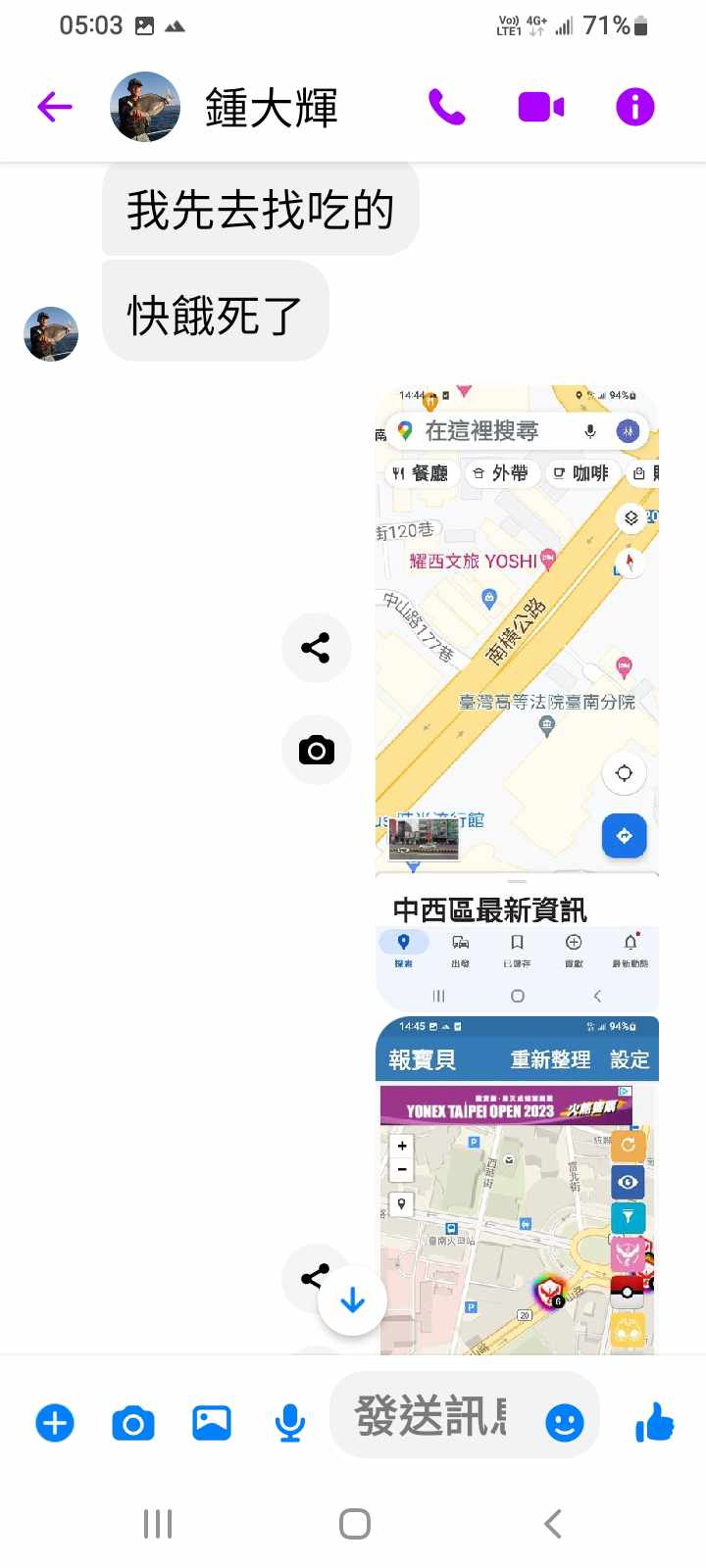Open the emoji picker
The width and height of the screenshot is (706, 1568).
coord(565,1423)
